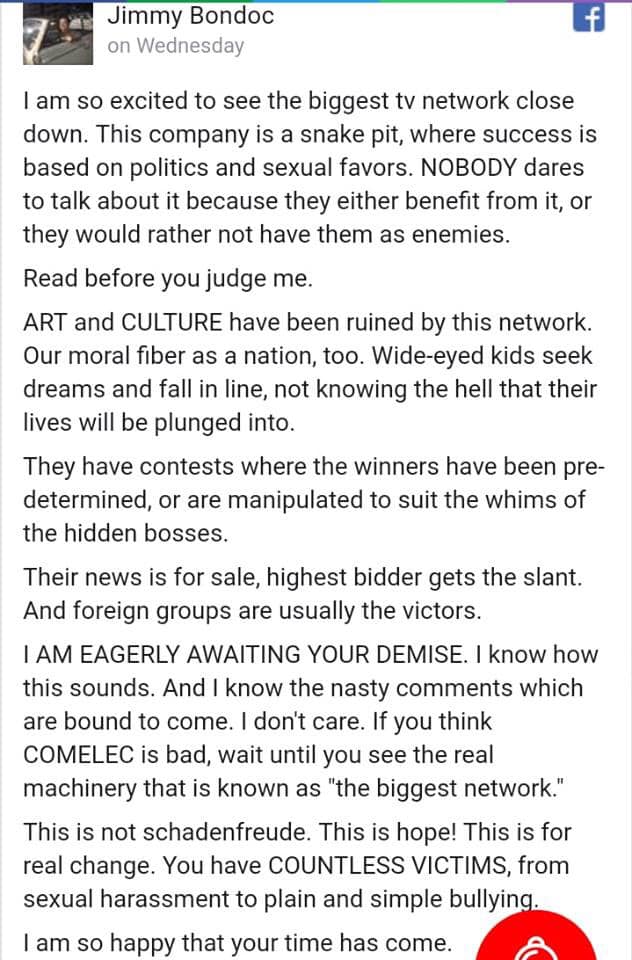Open Jimmy Bondoc's profile picture
632x960 pixels.
point(58,34)
